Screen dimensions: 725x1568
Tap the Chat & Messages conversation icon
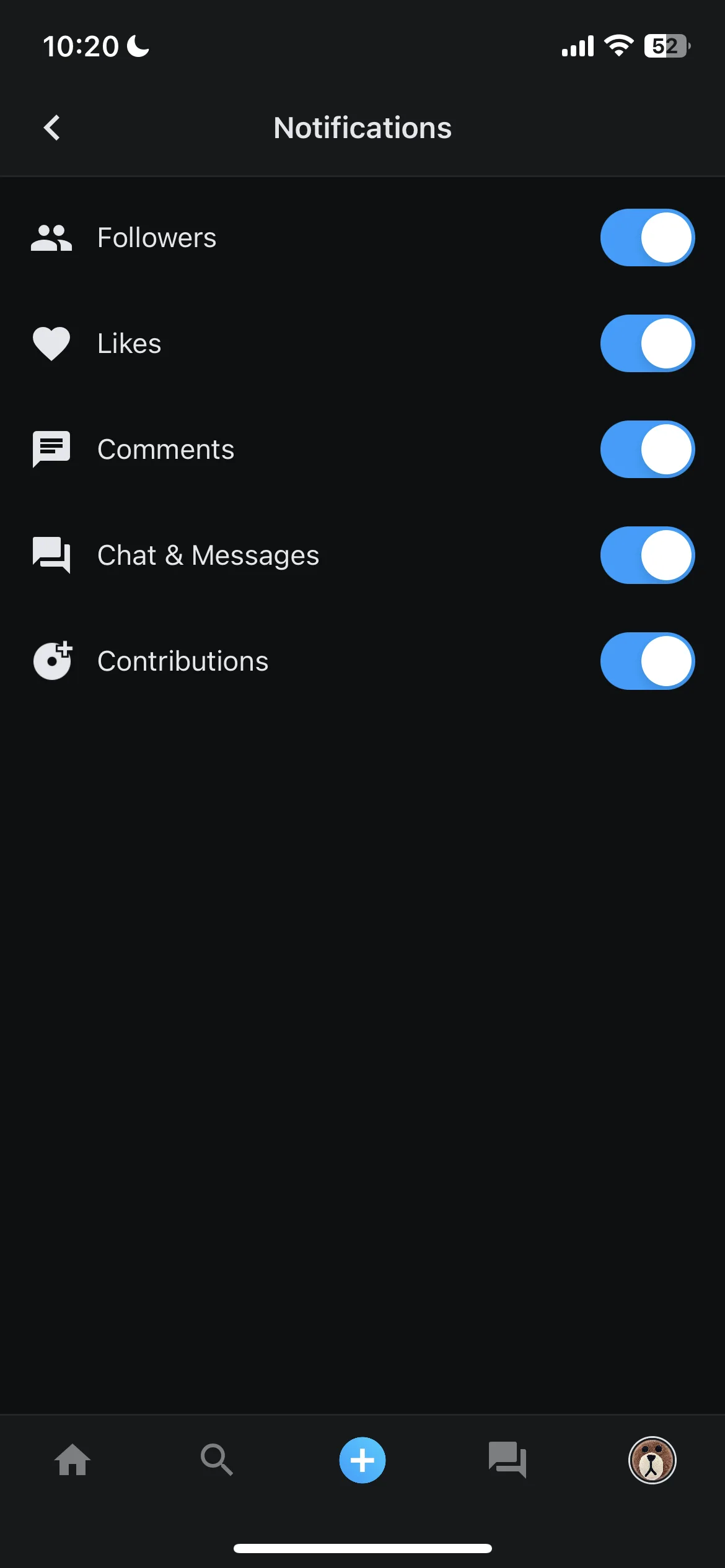51,555
